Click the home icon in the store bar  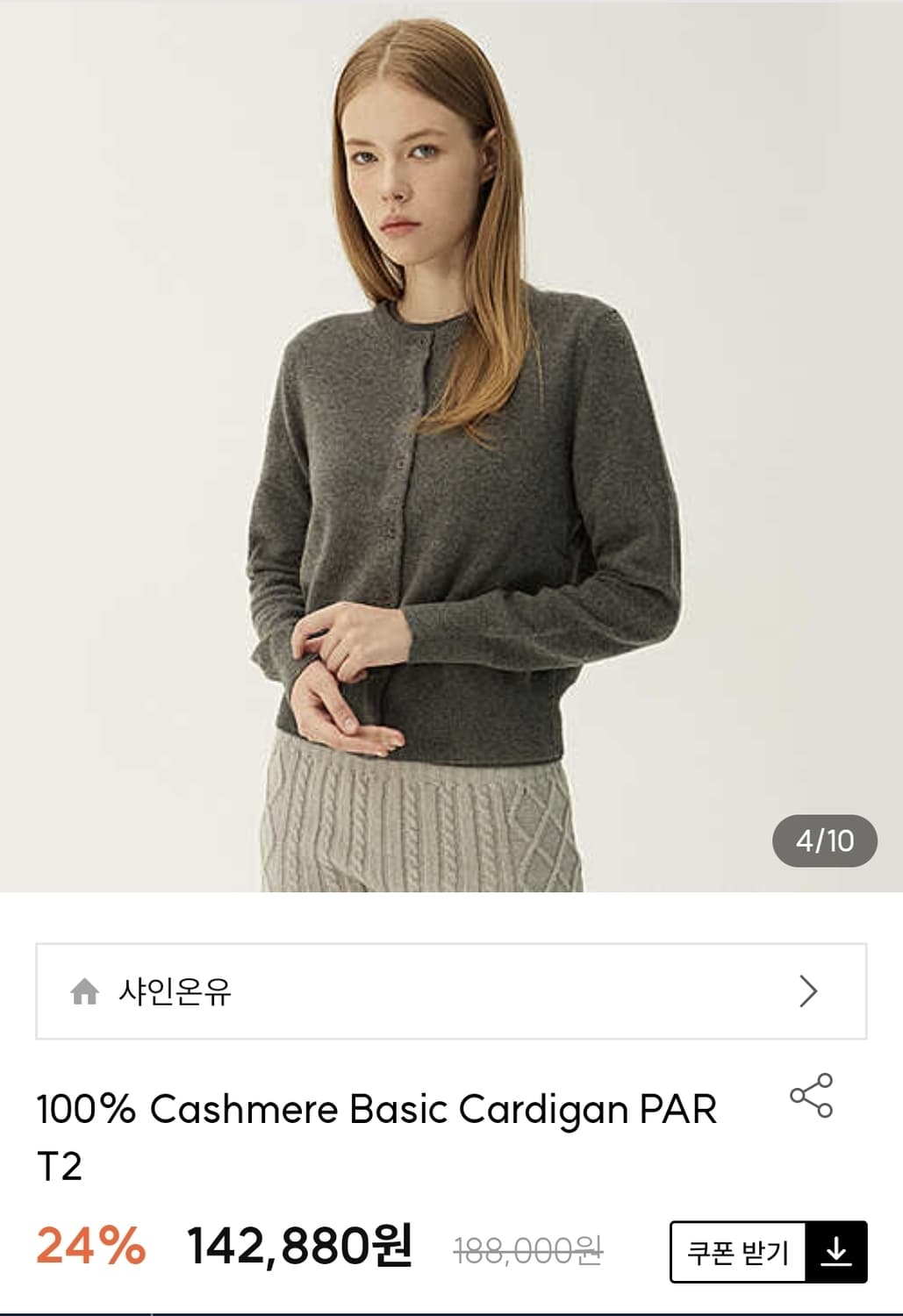86,992
